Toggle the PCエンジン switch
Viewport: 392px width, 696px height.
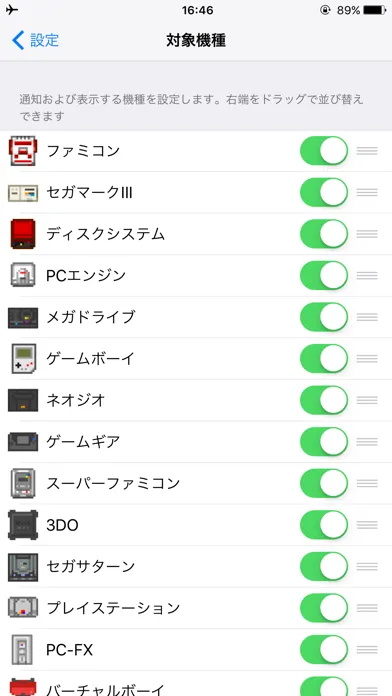324,275
